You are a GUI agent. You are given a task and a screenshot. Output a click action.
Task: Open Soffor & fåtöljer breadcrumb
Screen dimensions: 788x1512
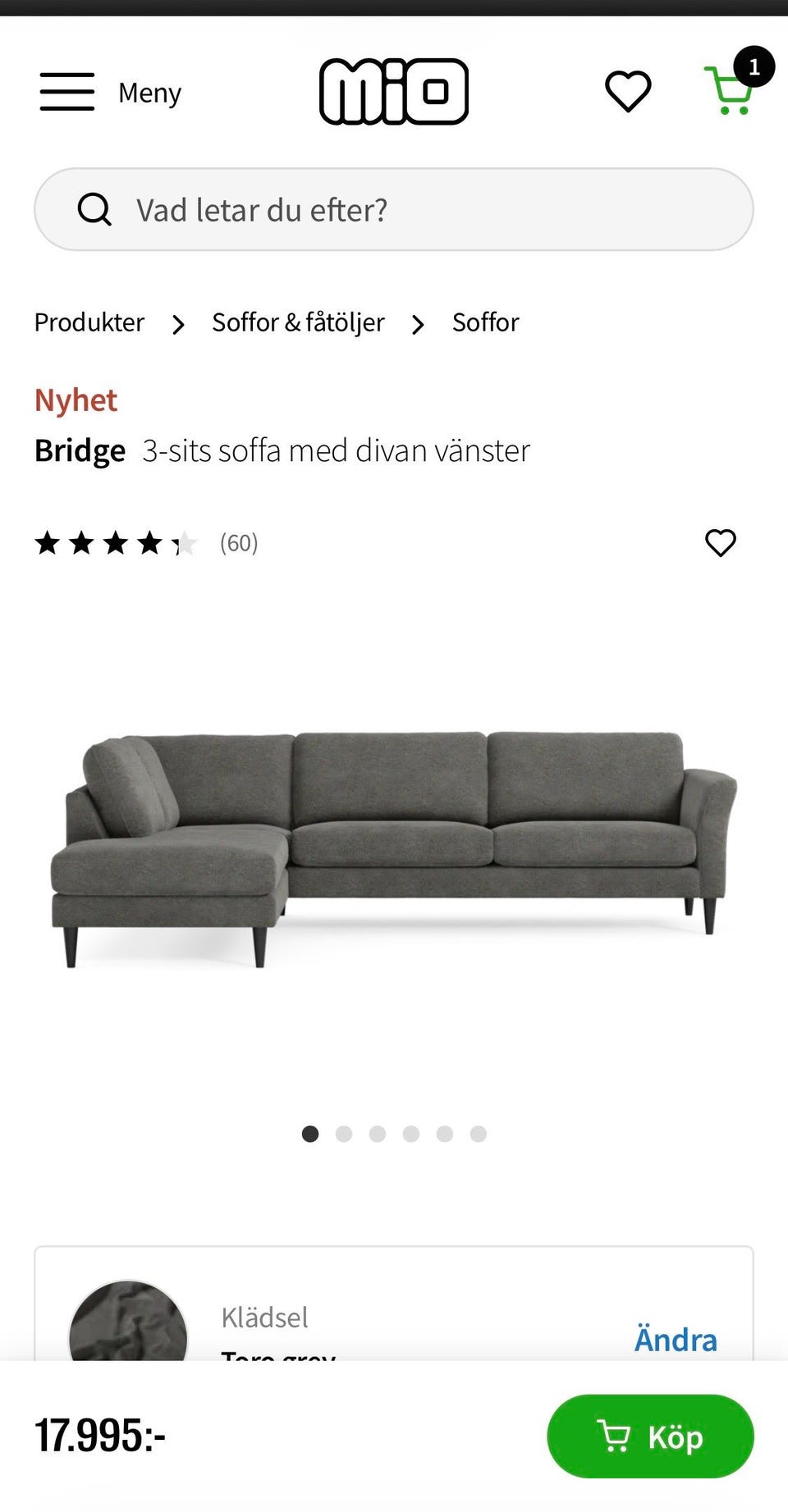298,322
